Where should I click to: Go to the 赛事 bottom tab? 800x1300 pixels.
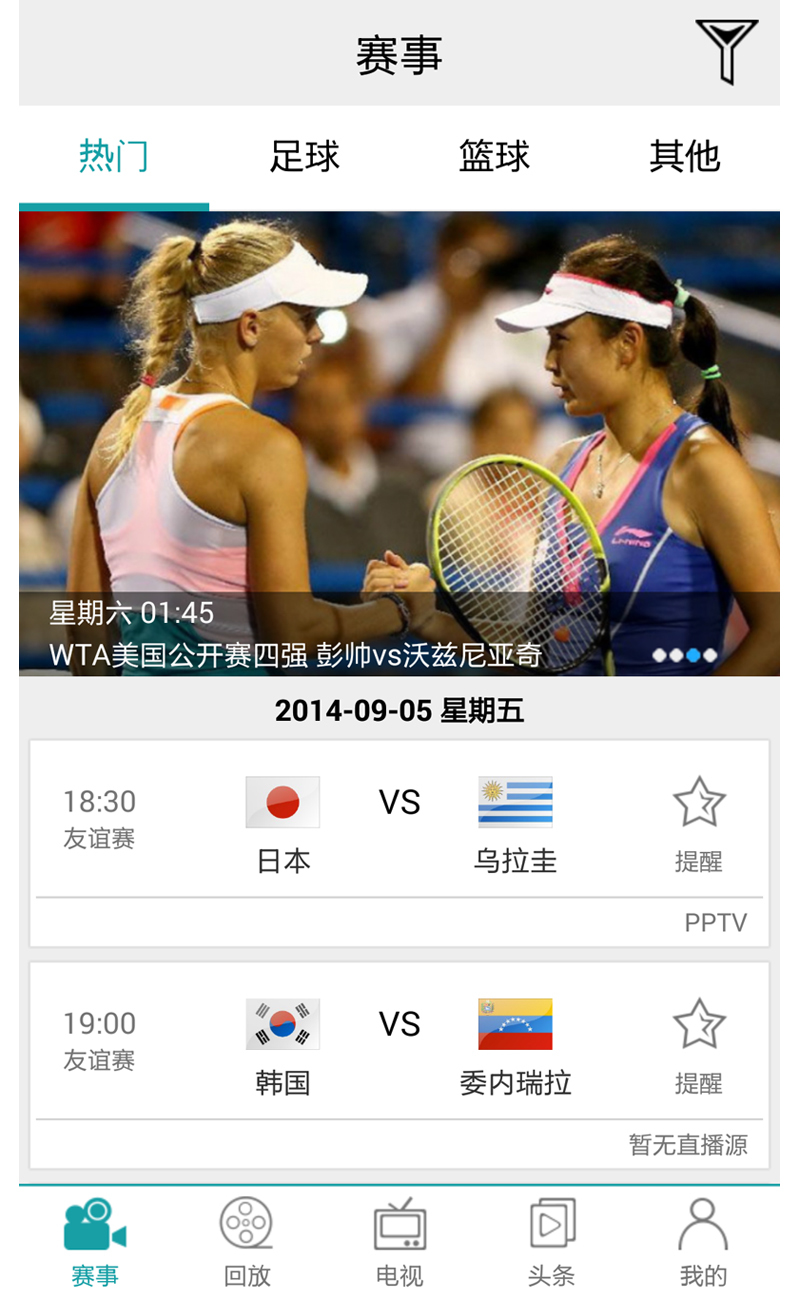95,1242
